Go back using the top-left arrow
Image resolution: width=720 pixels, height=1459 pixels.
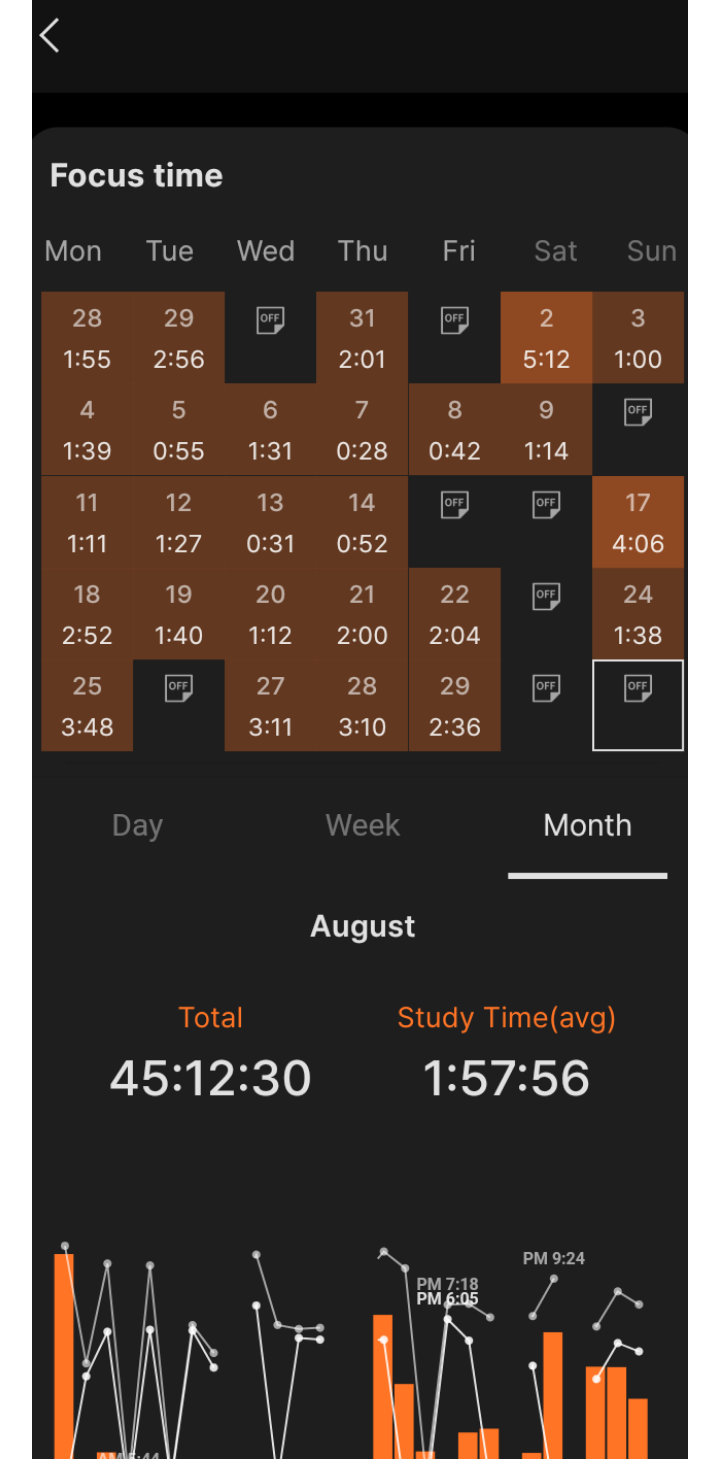point(49,36)
